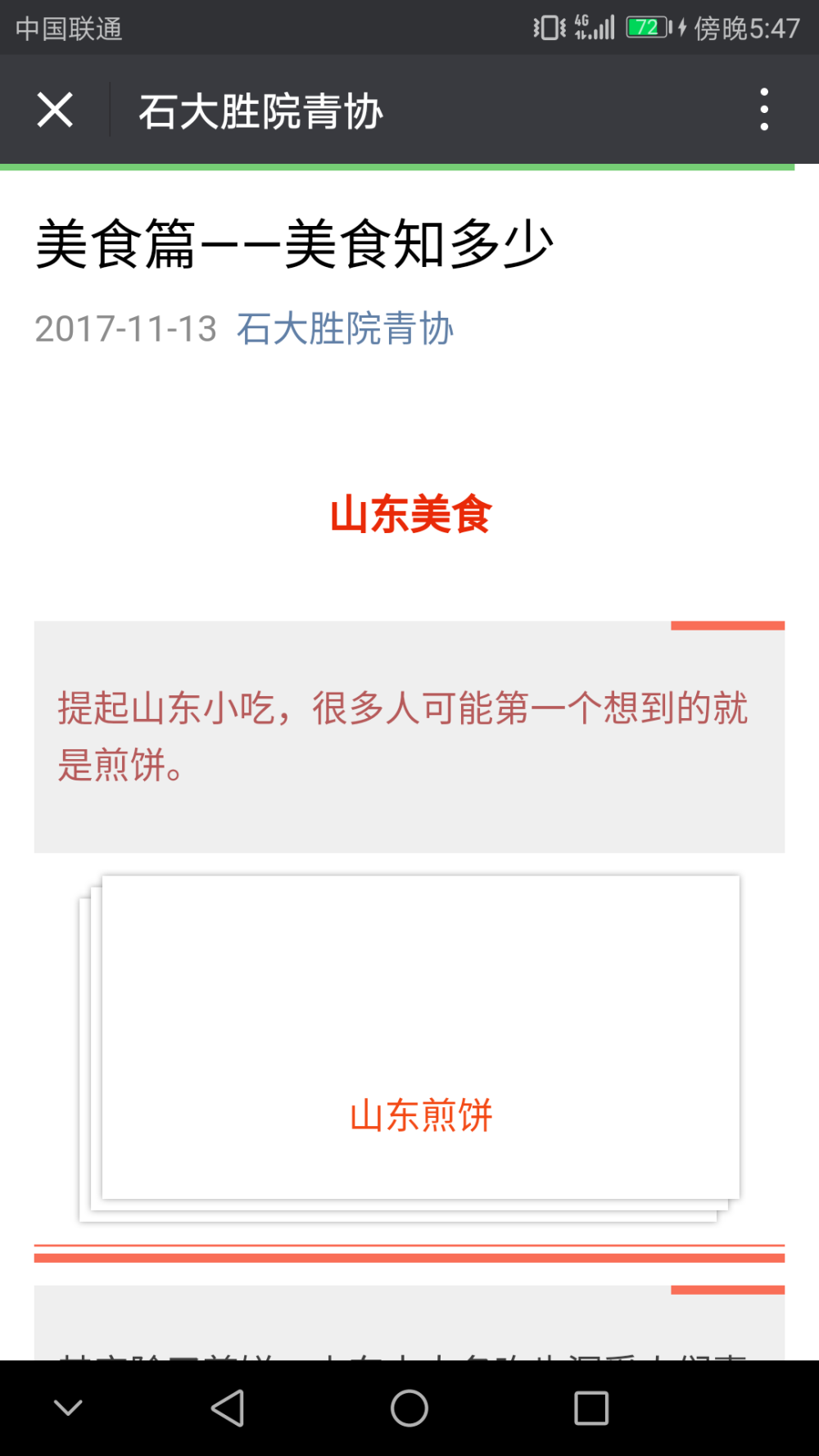Close the article with the X button
819x1456 pixels.
tap(55, 110)
